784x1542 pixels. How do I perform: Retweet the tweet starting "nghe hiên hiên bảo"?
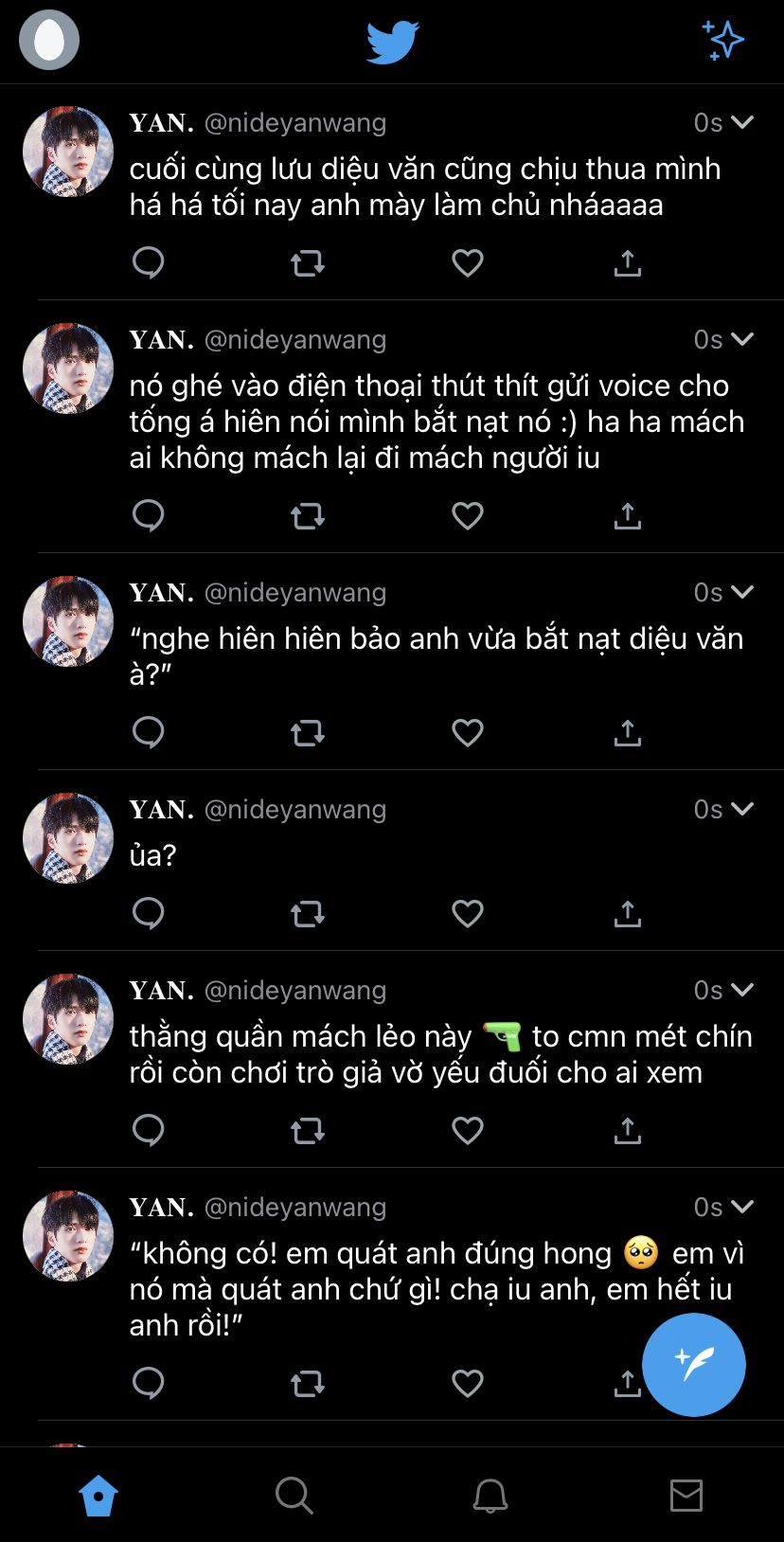coord(308,732)
